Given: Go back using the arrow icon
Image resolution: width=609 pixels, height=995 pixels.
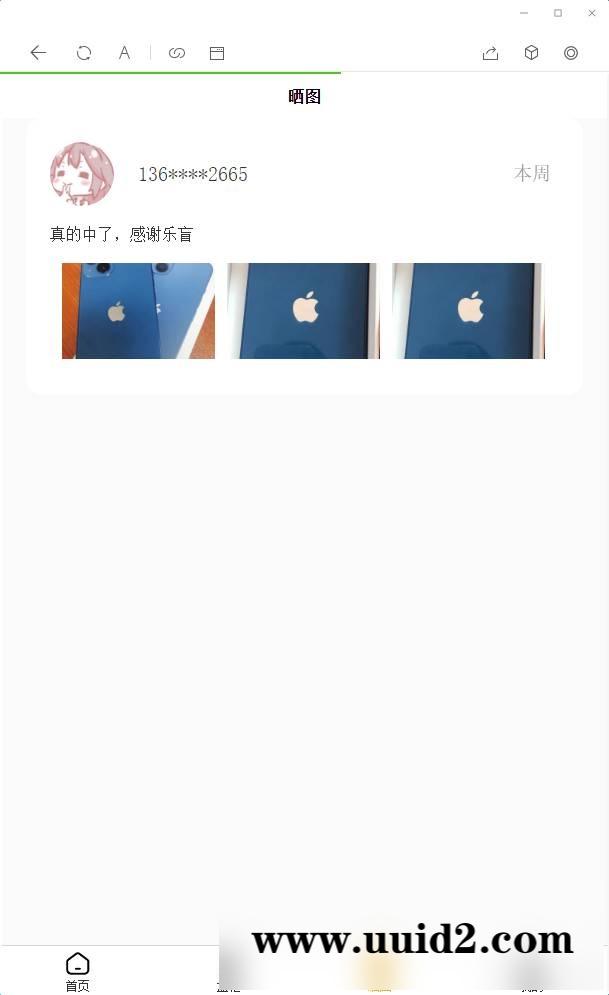Looking at the screenshot, I should click(38, 53).
